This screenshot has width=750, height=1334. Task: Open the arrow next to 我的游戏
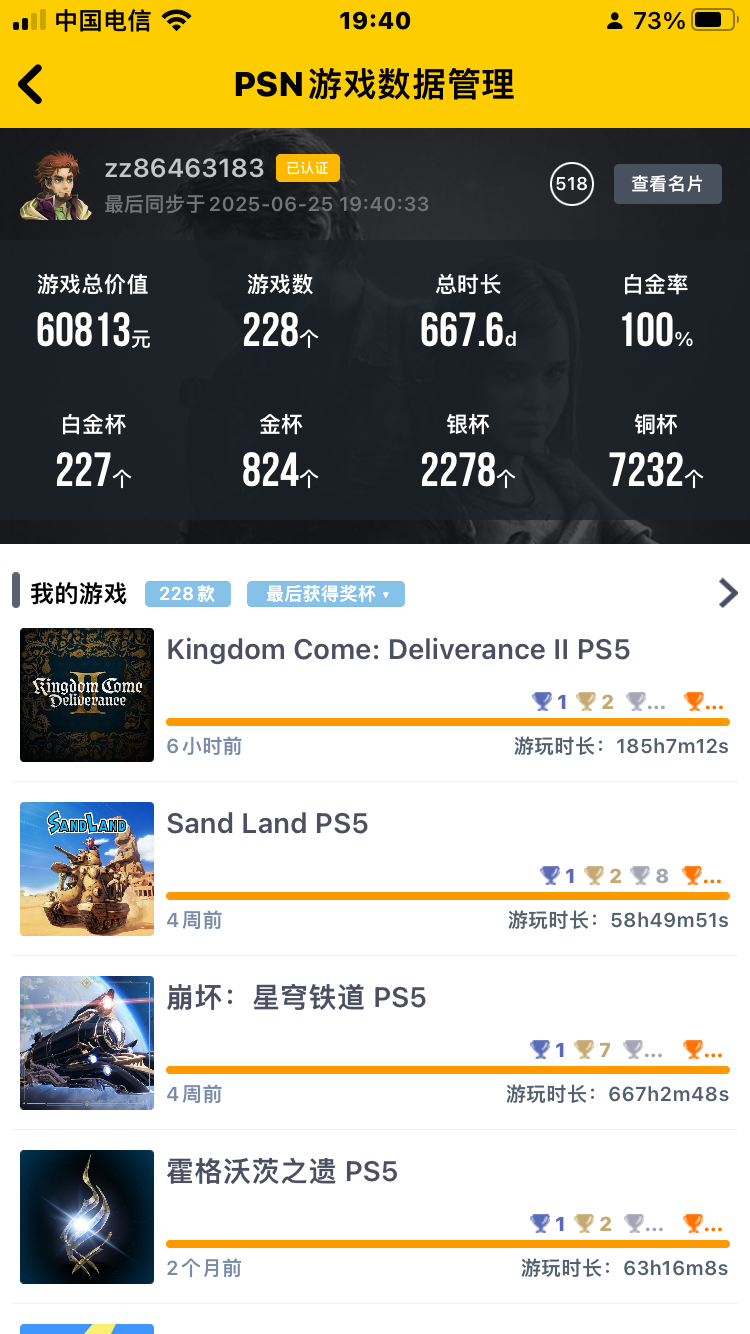point(728,593)
